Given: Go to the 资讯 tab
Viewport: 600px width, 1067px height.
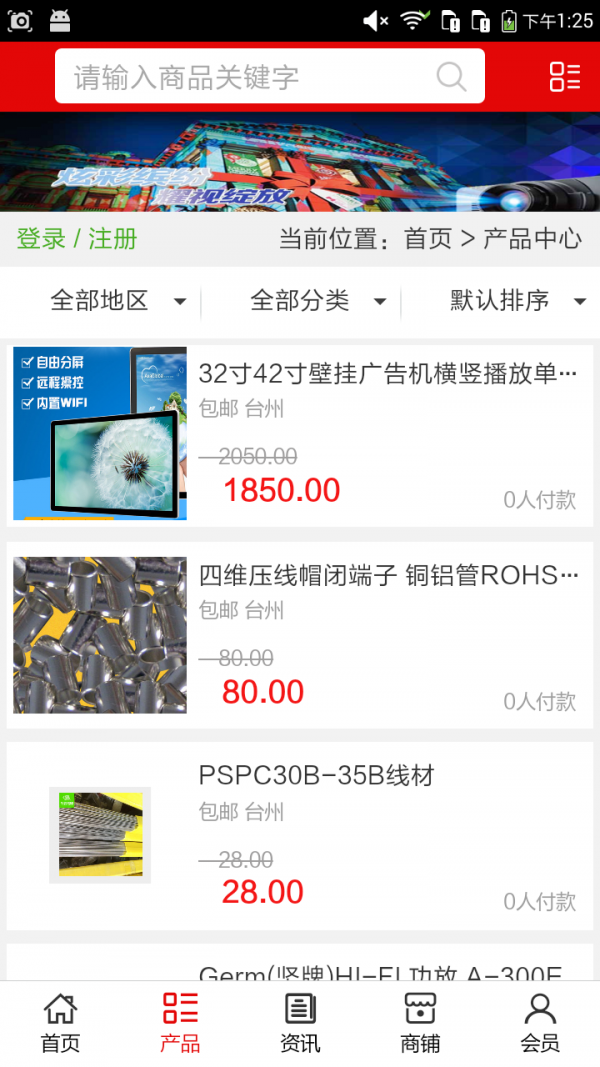Looking at the screenshot, I should pyautogui.click(x=300, y=1023).
